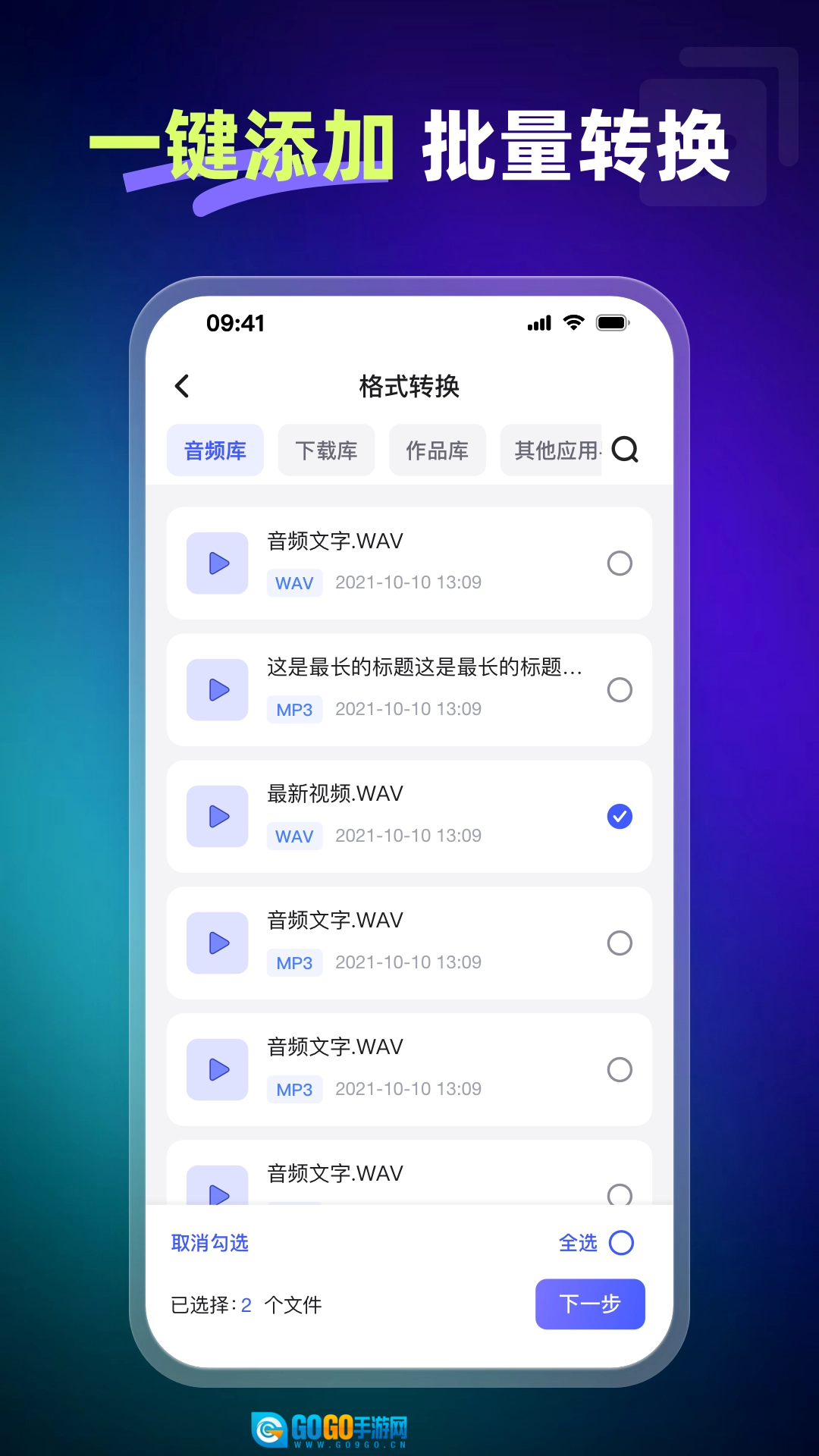Play the long-titled MP3 file
Image resolution: width=819 pixels, height=1456 pixels.
(x=217, y=690)
